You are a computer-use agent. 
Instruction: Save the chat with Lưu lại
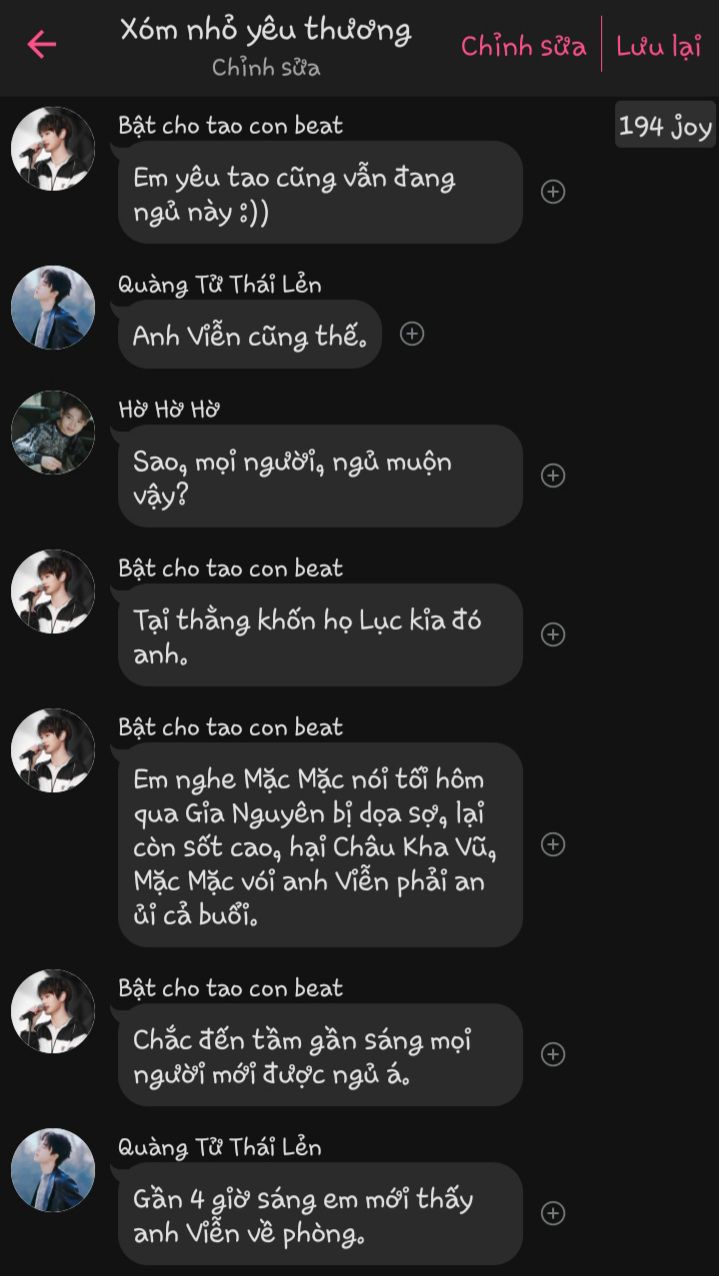tap(659, 46)
